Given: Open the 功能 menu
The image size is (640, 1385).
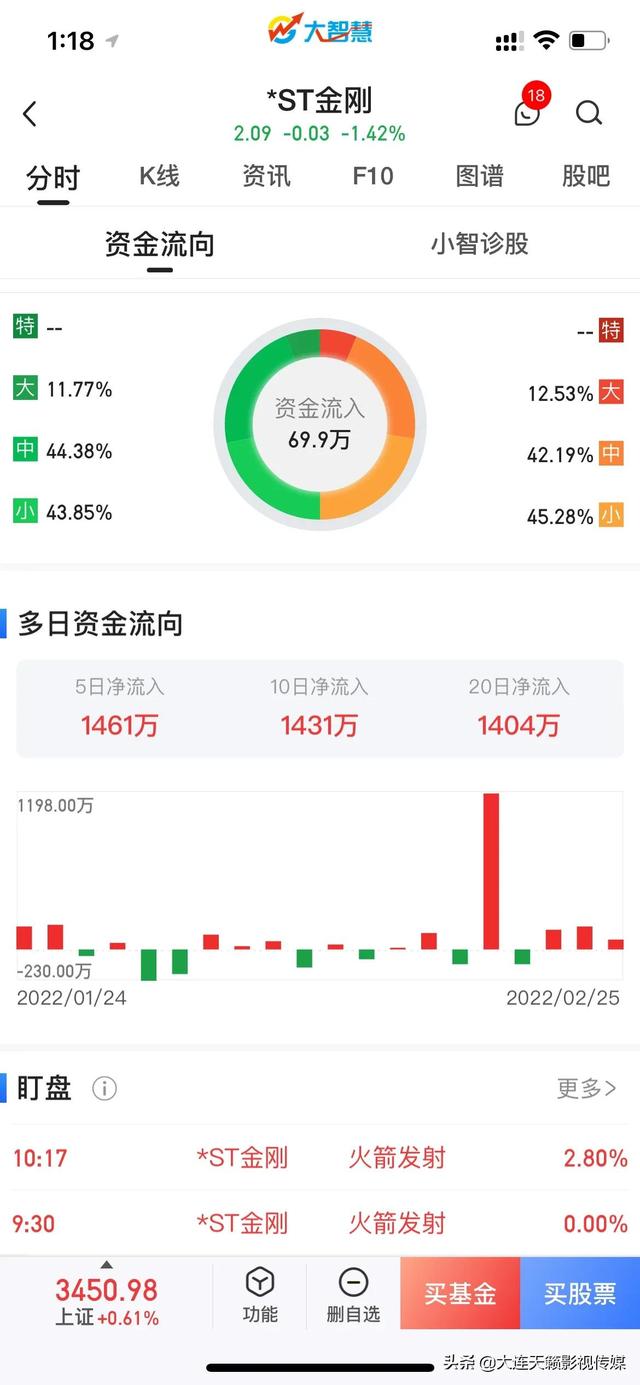Looking at the screenshot, I should click(x=260, y=1294).
